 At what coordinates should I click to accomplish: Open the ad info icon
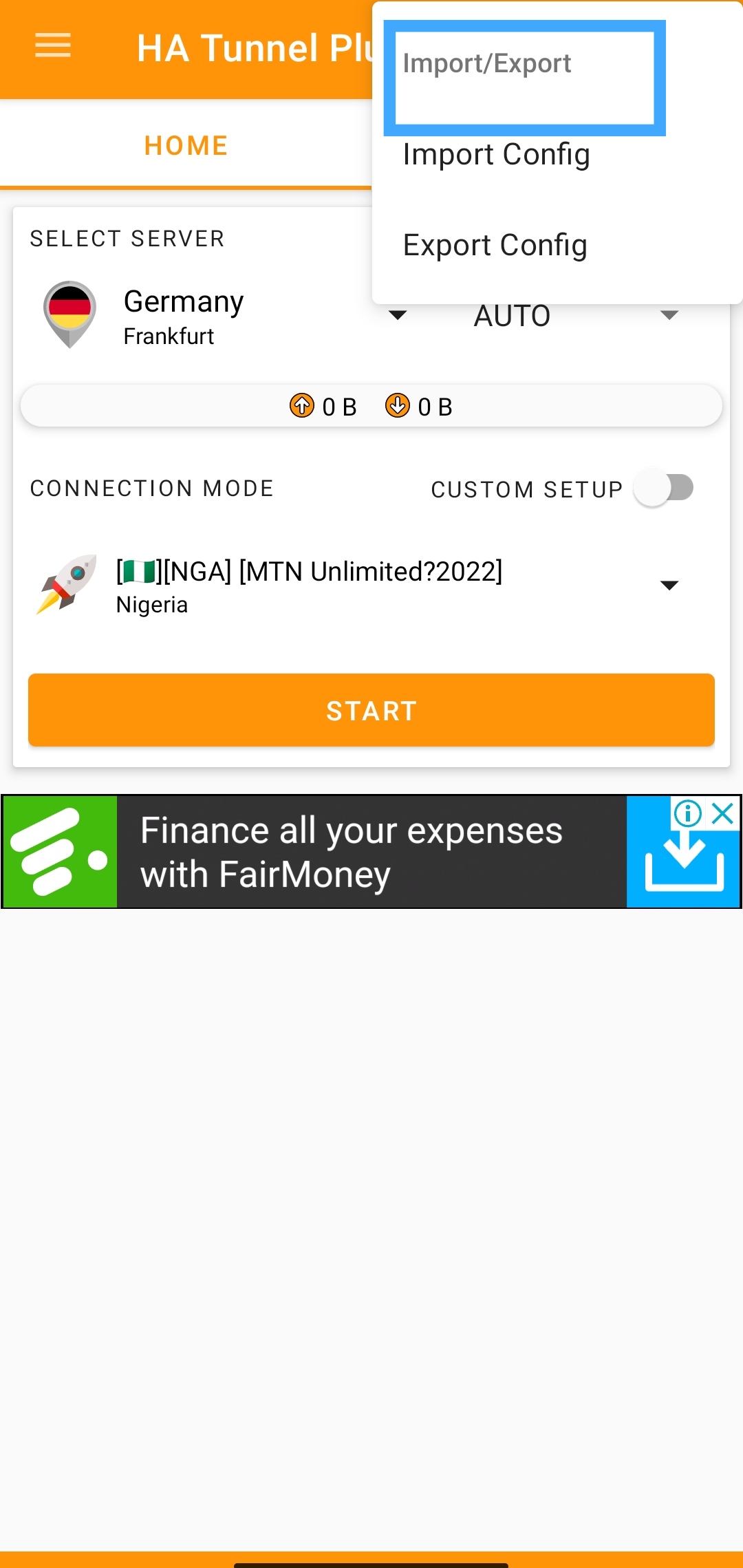click(687, 813)
